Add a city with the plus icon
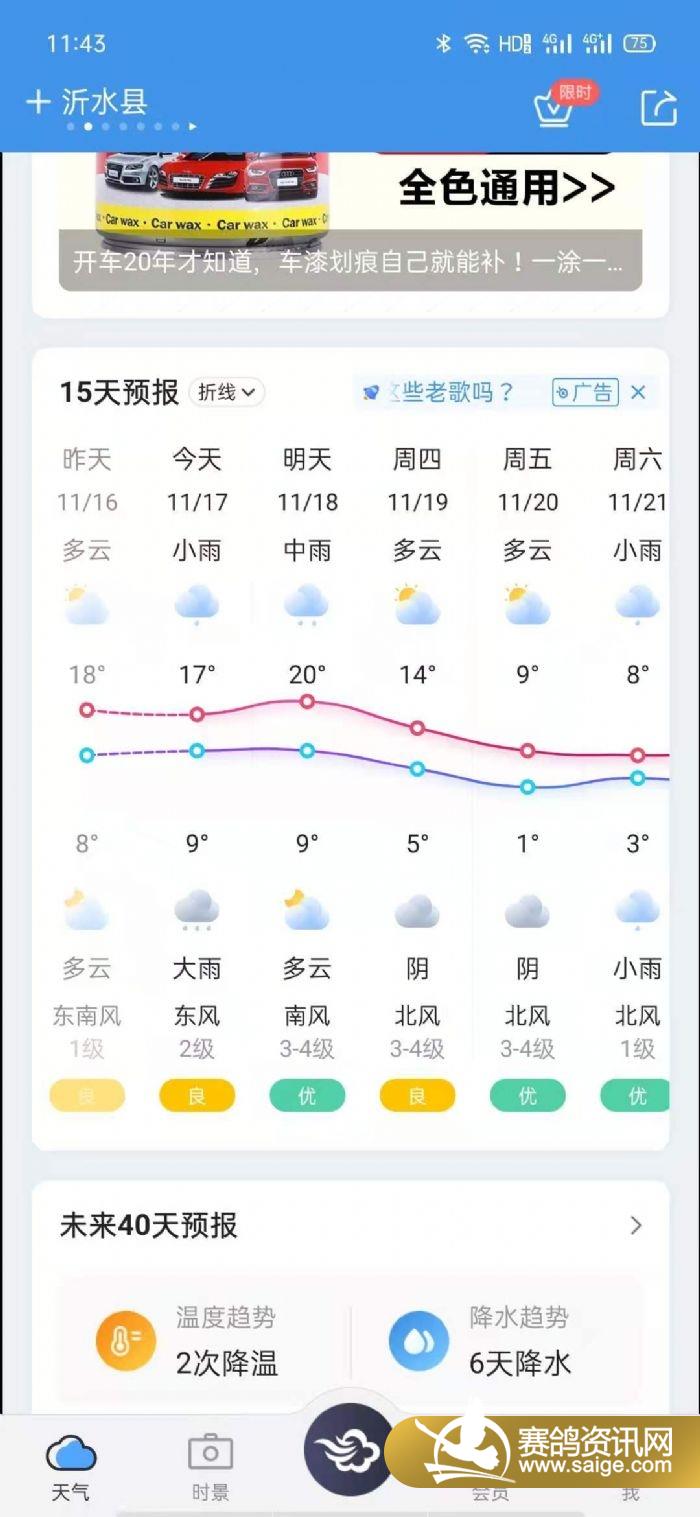The height and width of the screenshot is (1517, 700). (37, 102)
